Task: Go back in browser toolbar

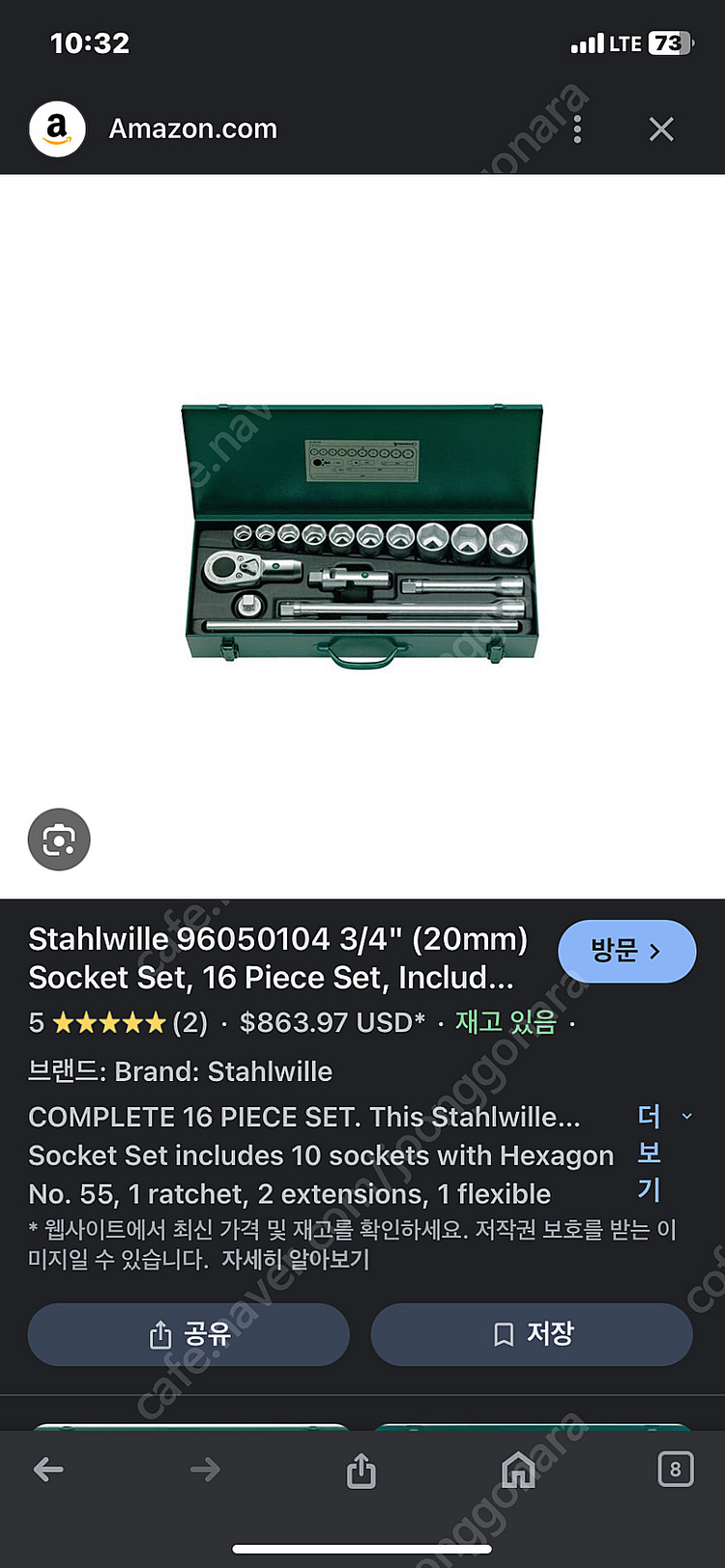Action: [48, 1470]
